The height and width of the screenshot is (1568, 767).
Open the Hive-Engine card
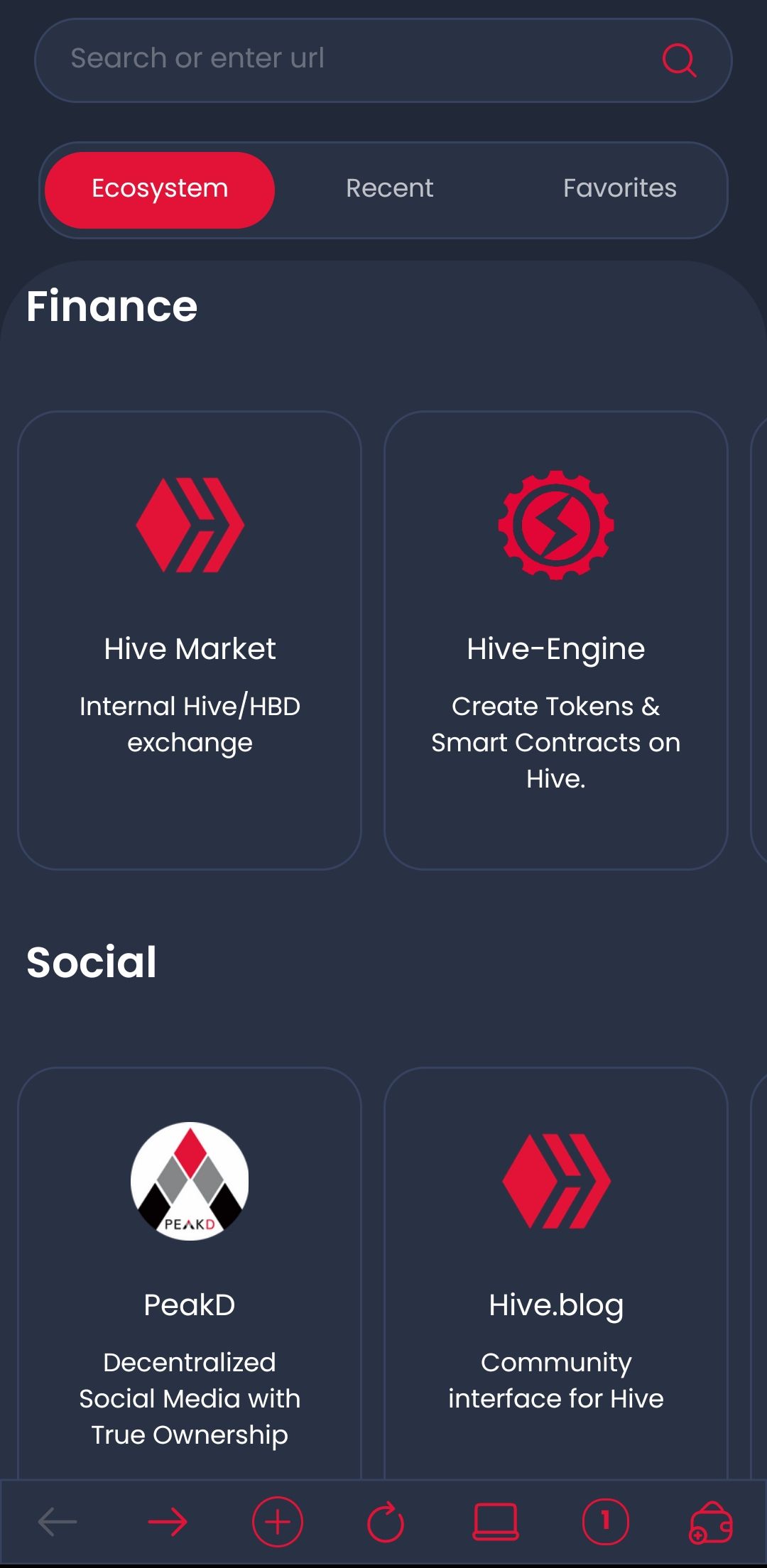click(556, 639)
